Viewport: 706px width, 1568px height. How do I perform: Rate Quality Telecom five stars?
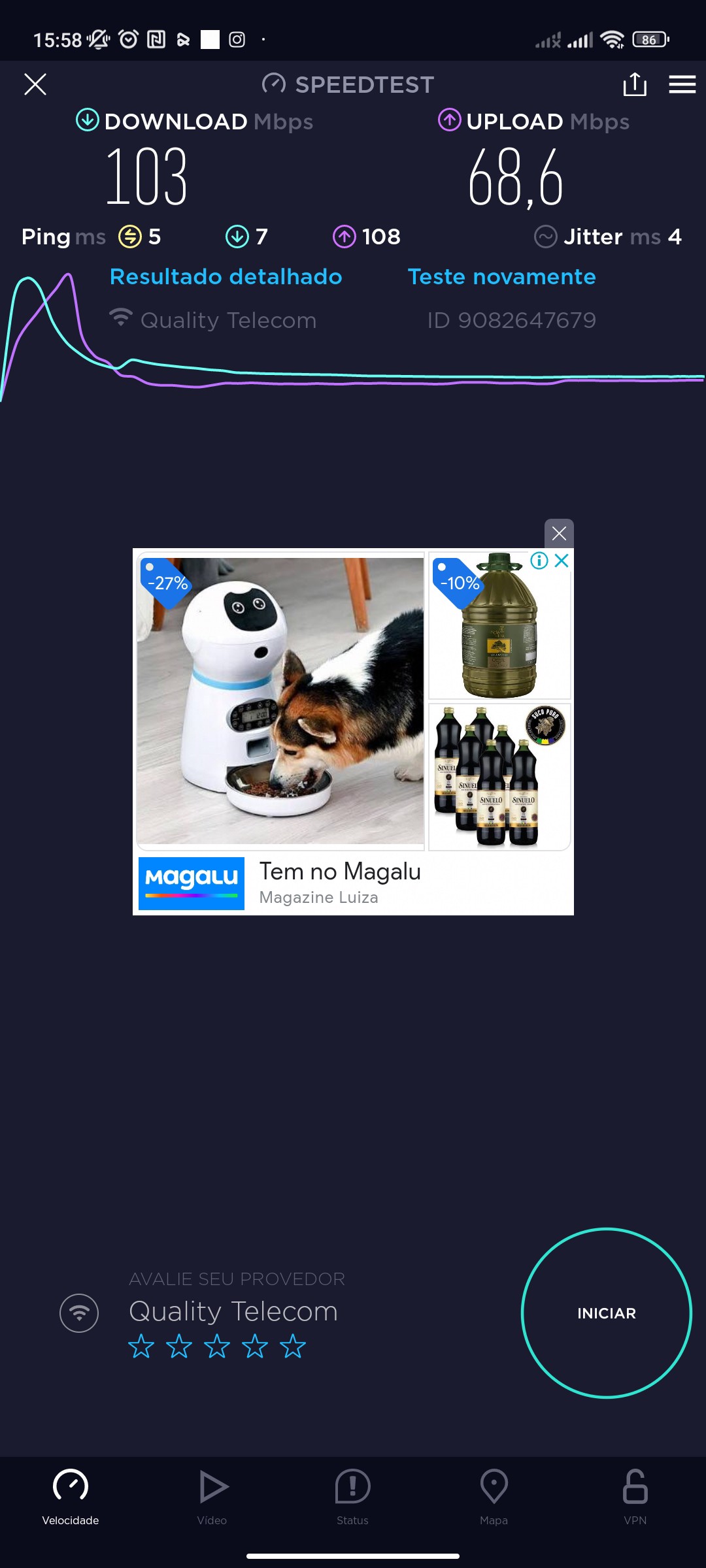point(293,1347)
